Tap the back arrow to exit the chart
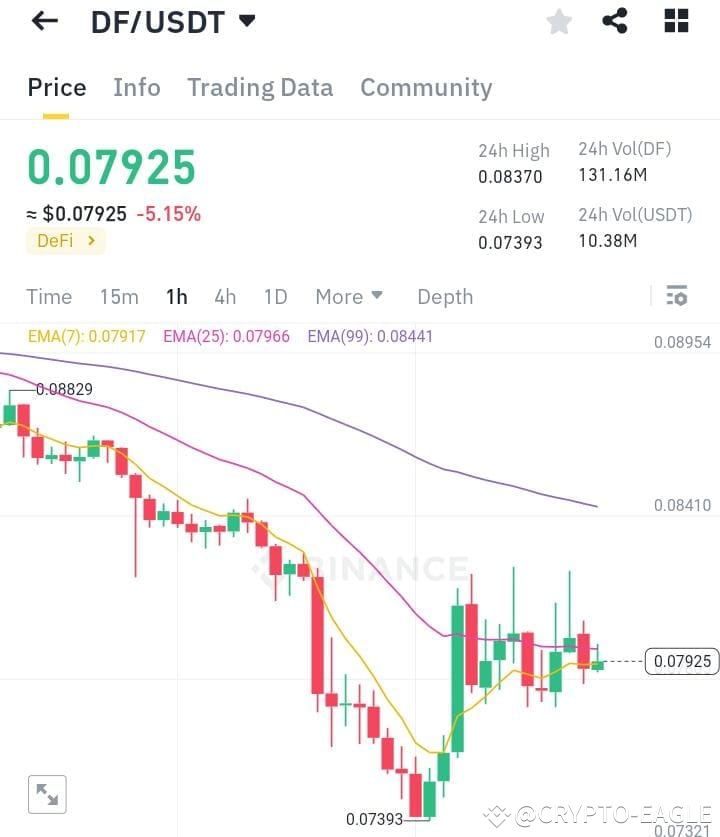 44,21
